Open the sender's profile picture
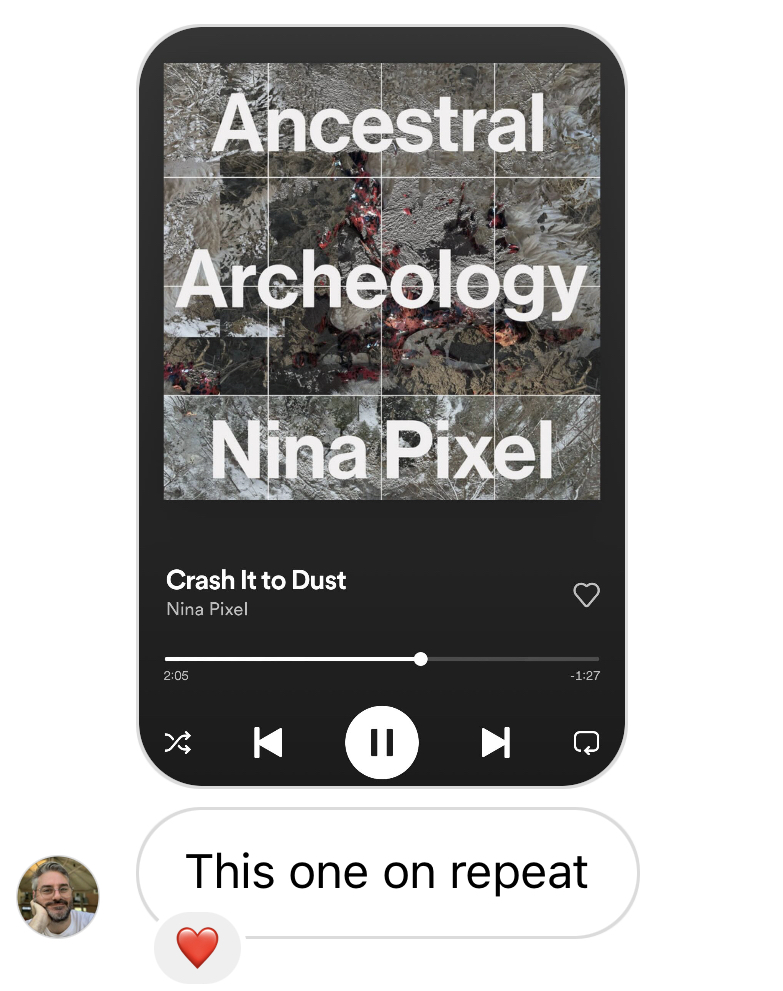Viewport: 783px width, 991px height. click(58, 896)
